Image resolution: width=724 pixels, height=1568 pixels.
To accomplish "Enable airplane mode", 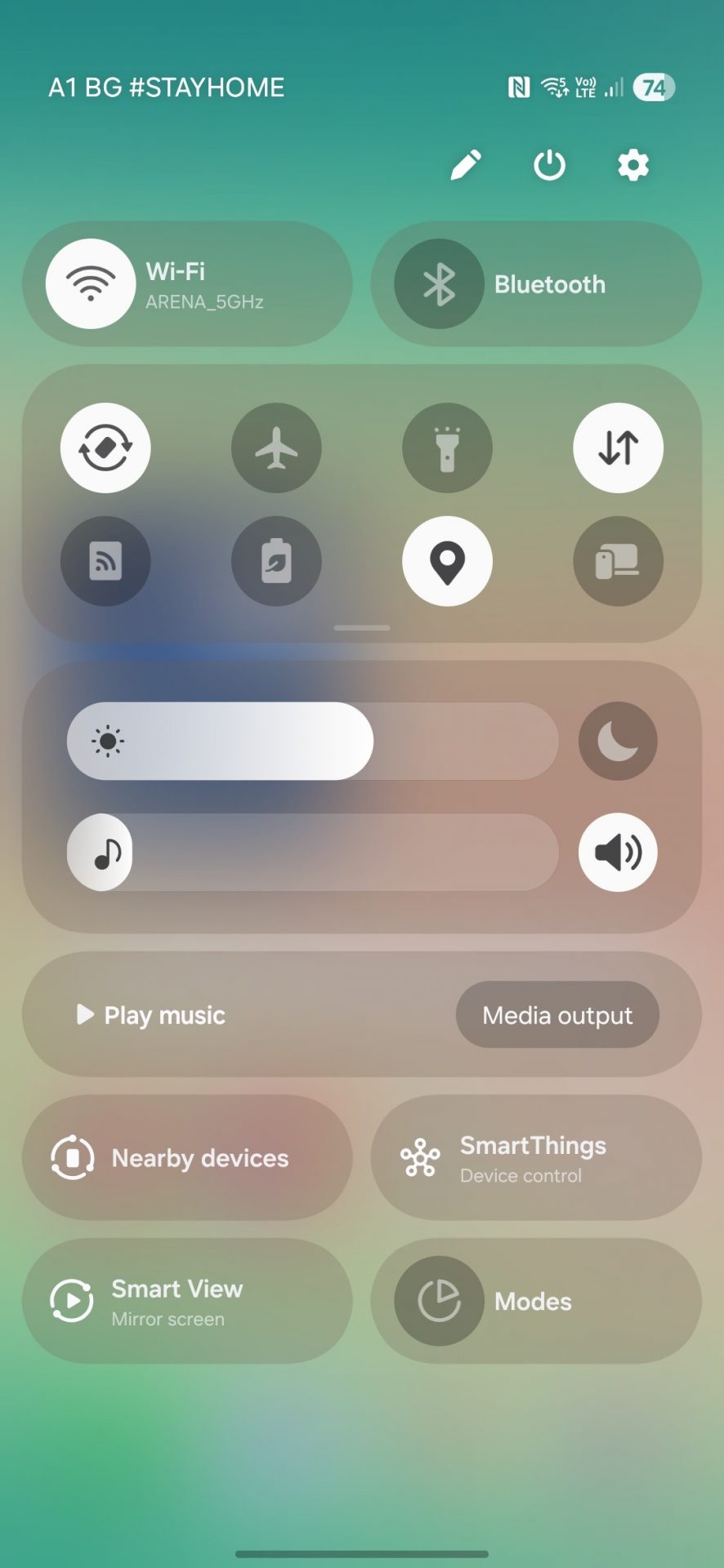I will [276, 448].
